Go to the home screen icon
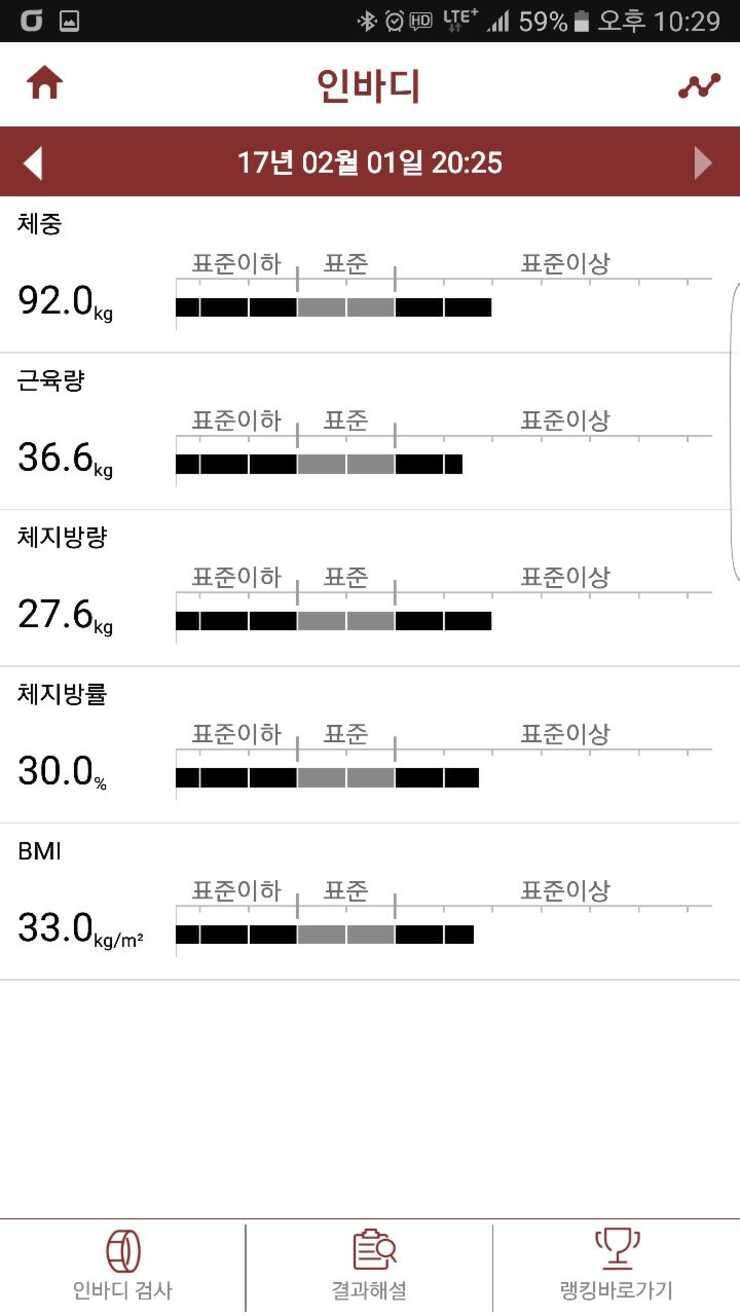The height and width of the screenshot is (1316, 740). tap(44, 84)
